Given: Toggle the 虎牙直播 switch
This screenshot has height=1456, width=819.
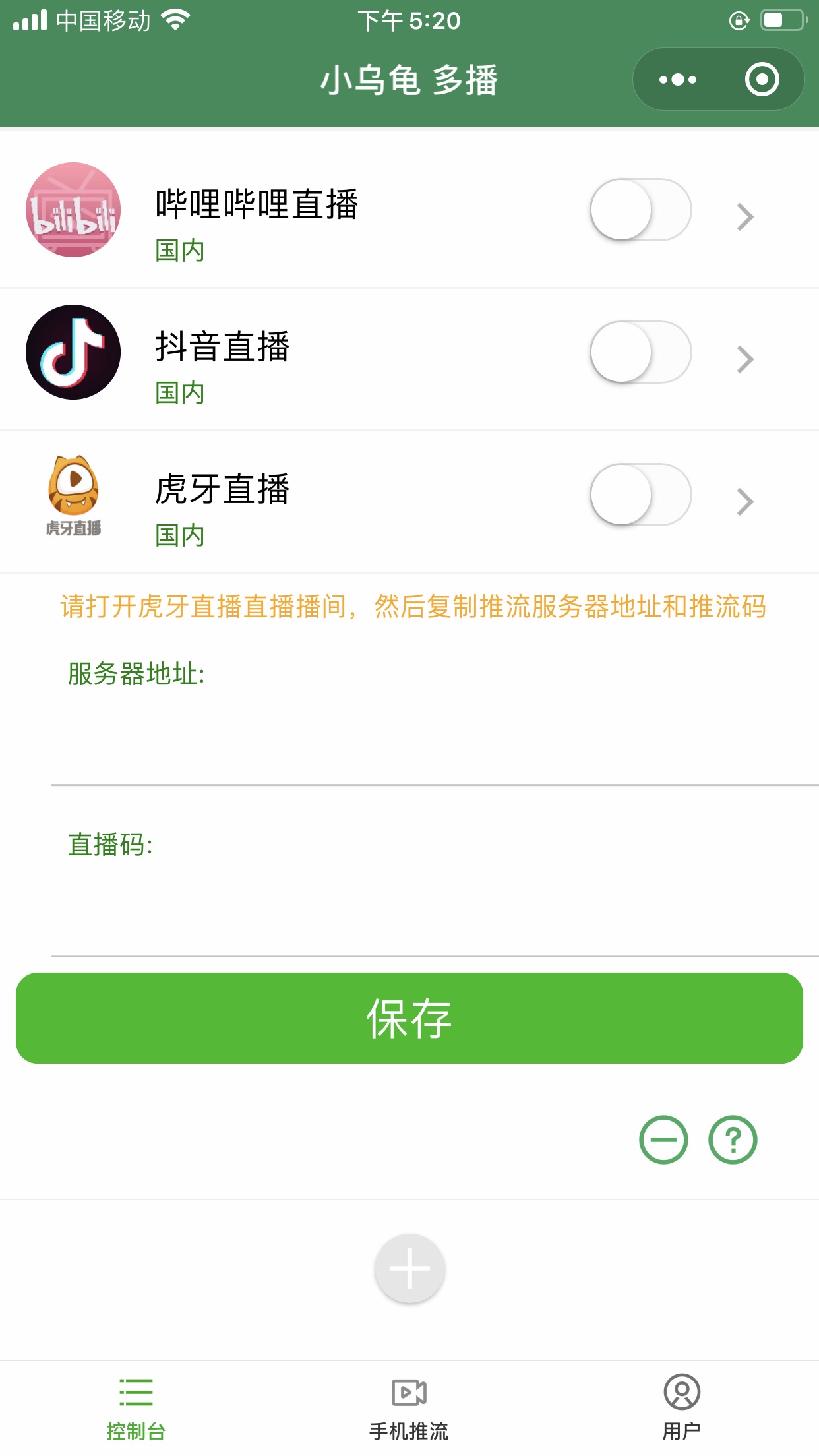Looking at the screenshot, I should 640,495.
